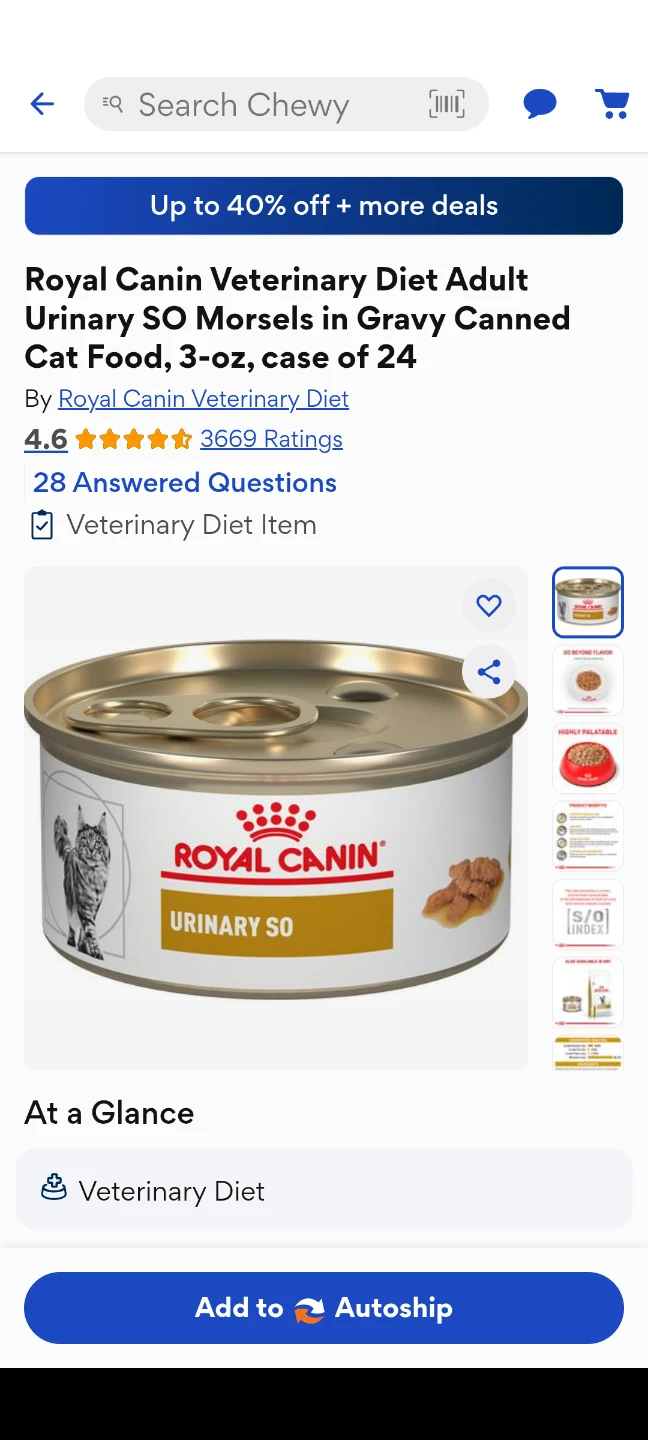Image resolution: width=648 pixels, height=1440 pixels.
Task: Select the Go Beyond Flavor plate thumbnail
Action: (x=588, y=681)
